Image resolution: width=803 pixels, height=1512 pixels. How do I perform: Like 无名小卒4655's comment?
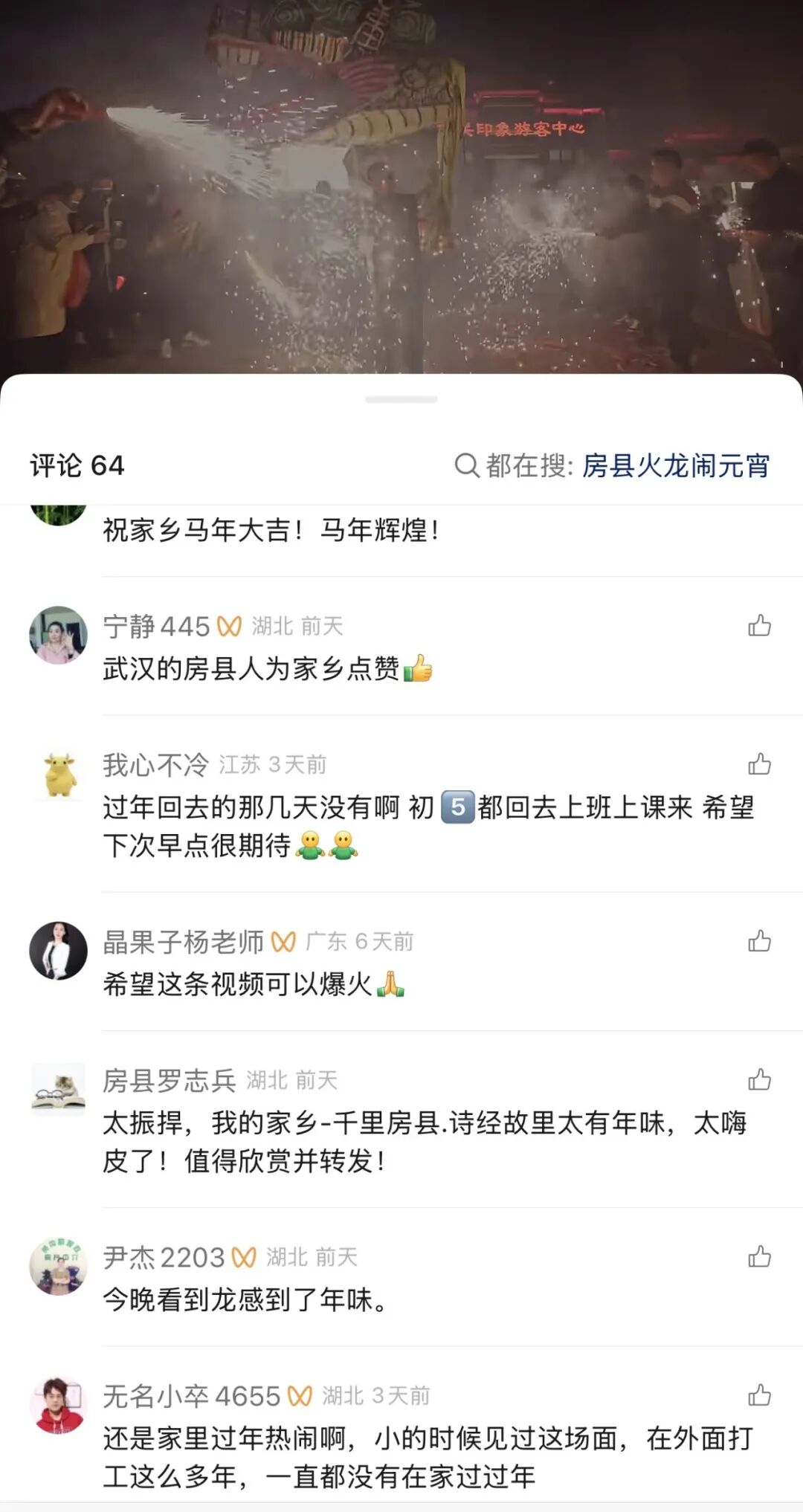pos(759,1395)
